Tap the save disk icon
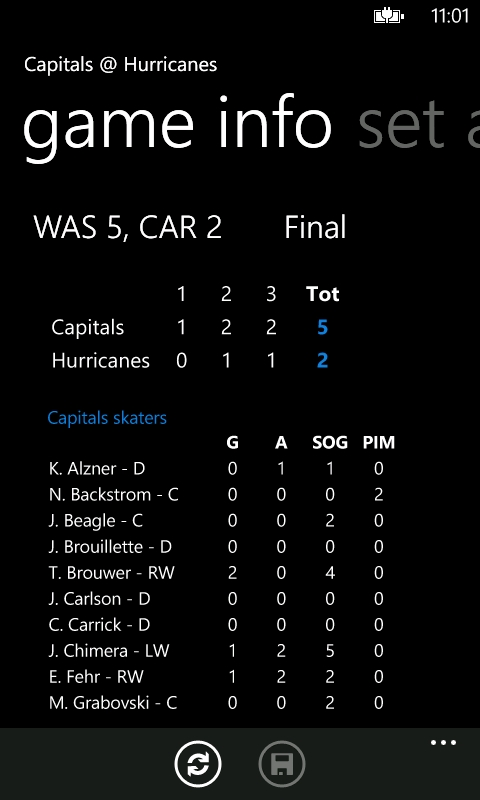This screenshot has height=800, width=480. pyautogui.click(x=282, y=764)
